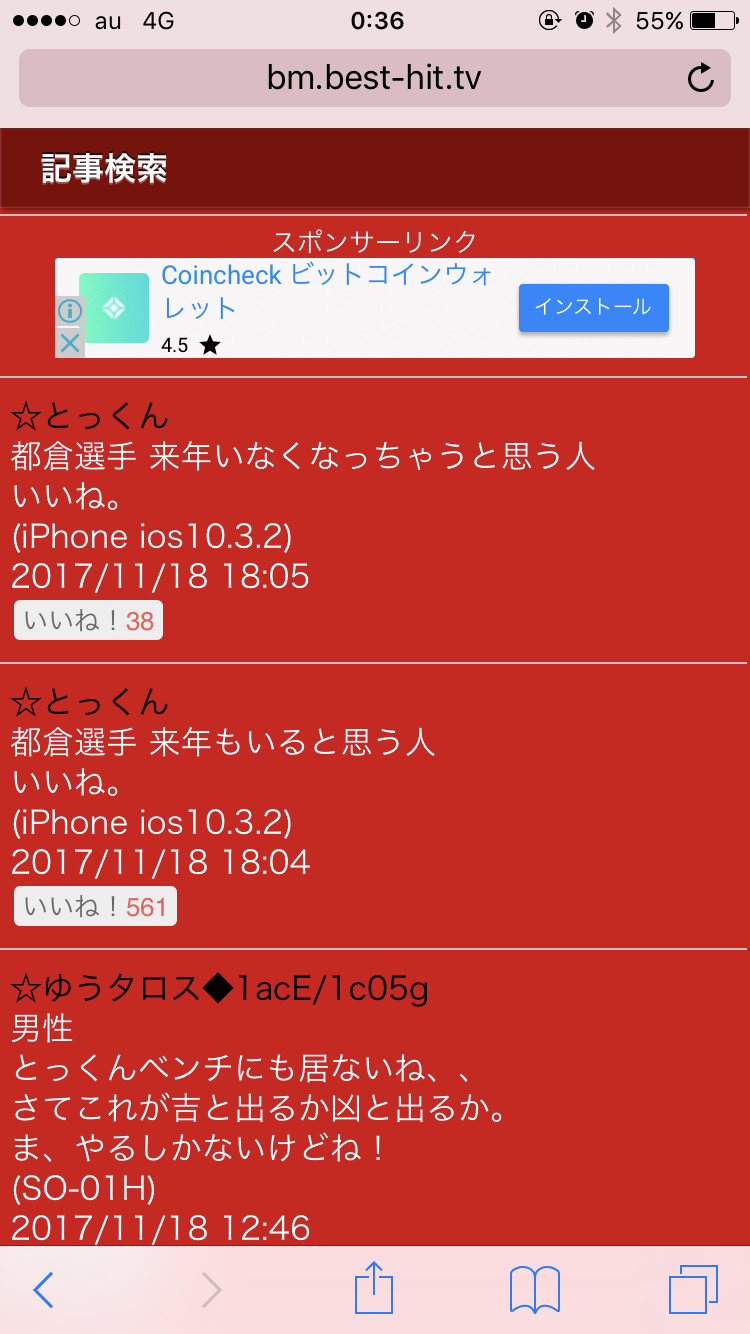Image resolution: width=750 pixels, height=1334 pixels.
Task: Open the Safari share sheet
Action: [x=375, y=1288]
